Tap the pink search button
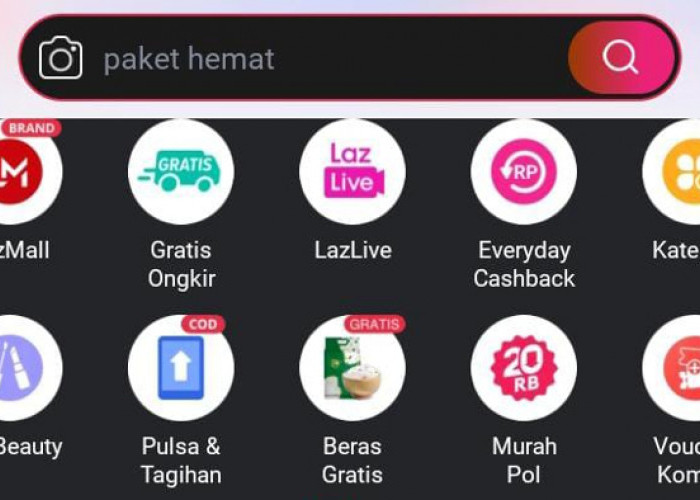Viewport: 700px width, 500px height. (621, 58)
